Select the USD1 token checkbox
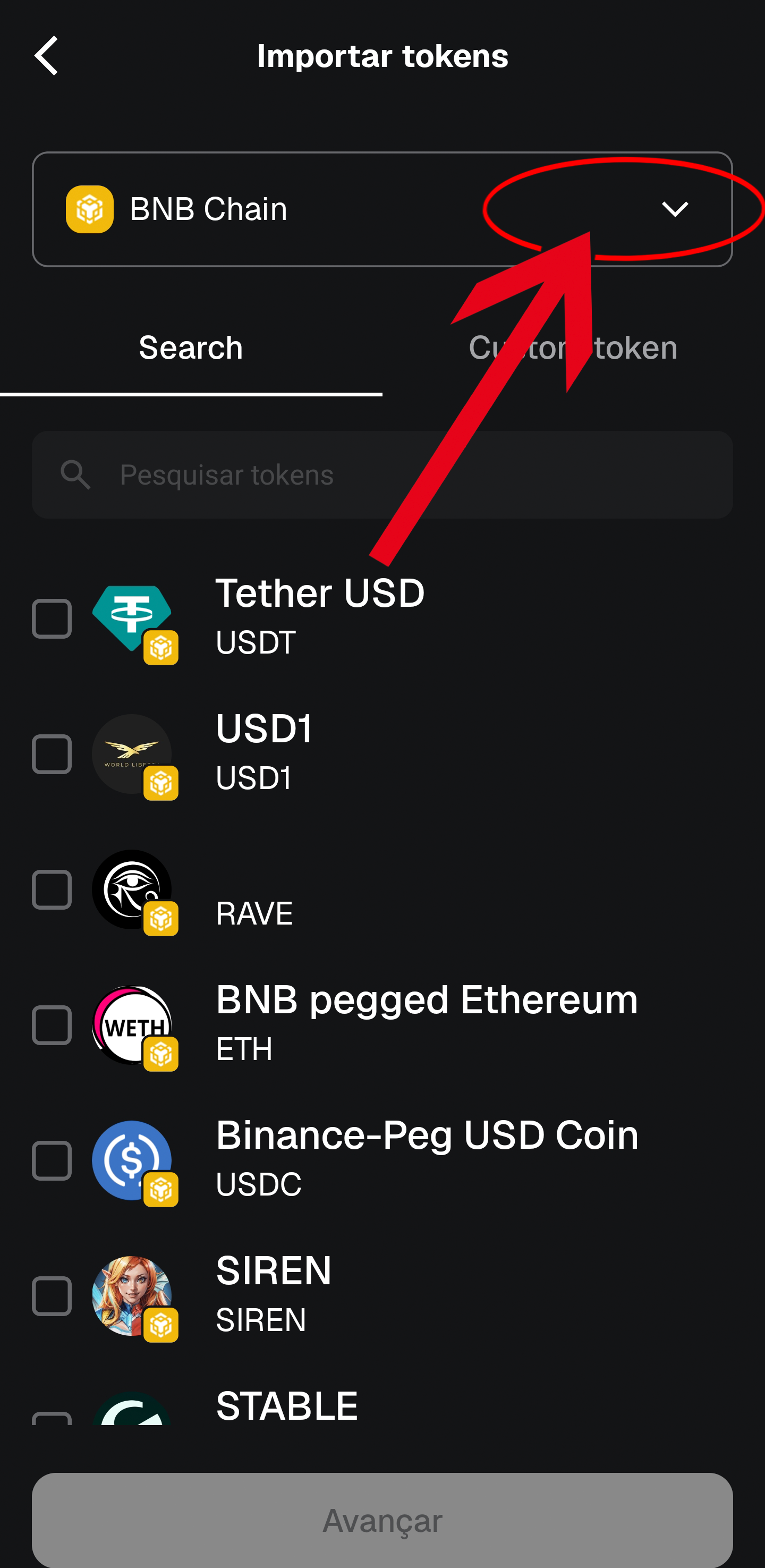The image size is (765, 1568). click(x=52, y=755)
